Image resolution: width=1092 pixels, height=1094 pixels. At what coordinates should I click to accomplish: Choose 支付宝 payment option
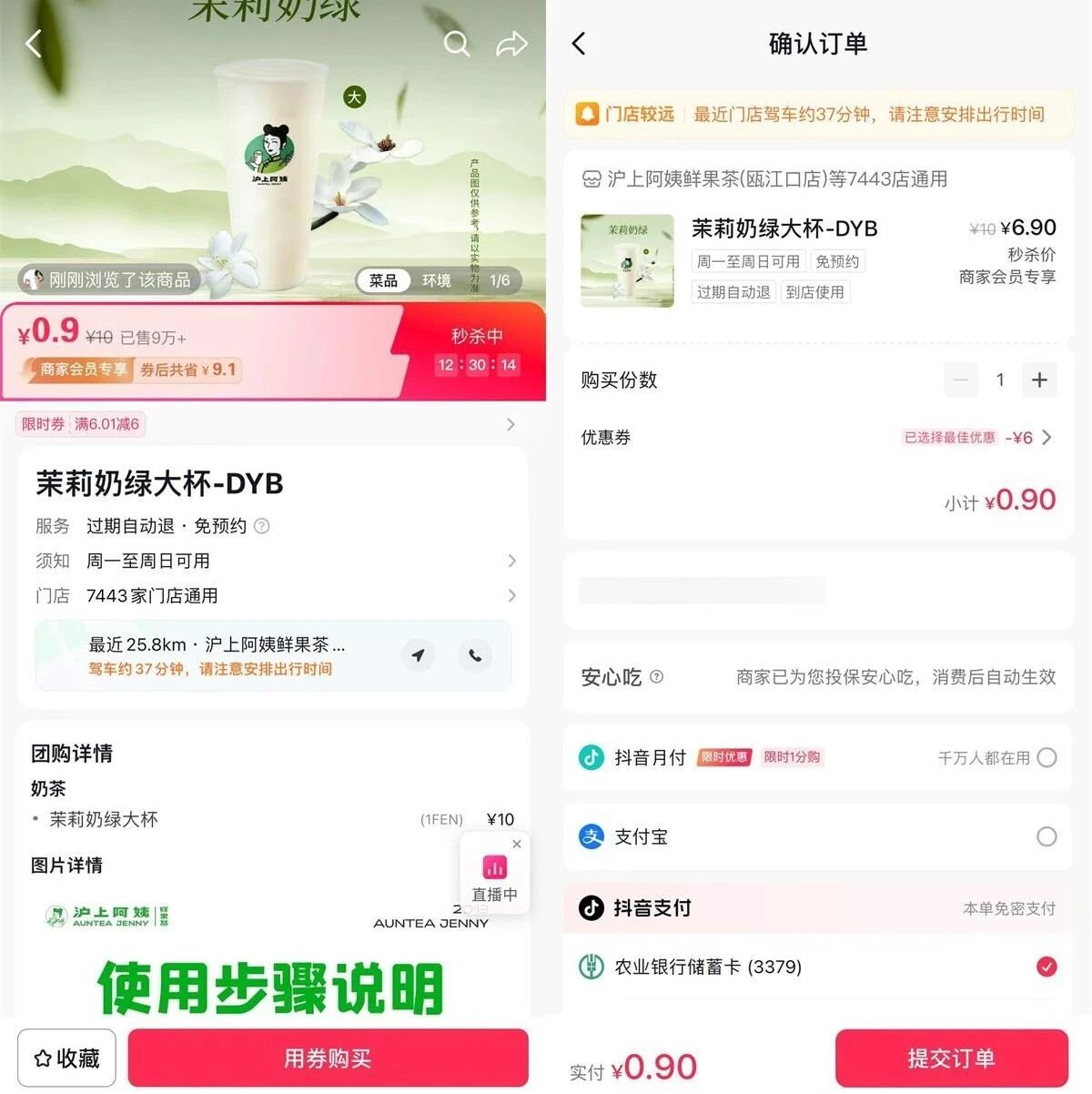pyautogui.click(x=818, y=836)
